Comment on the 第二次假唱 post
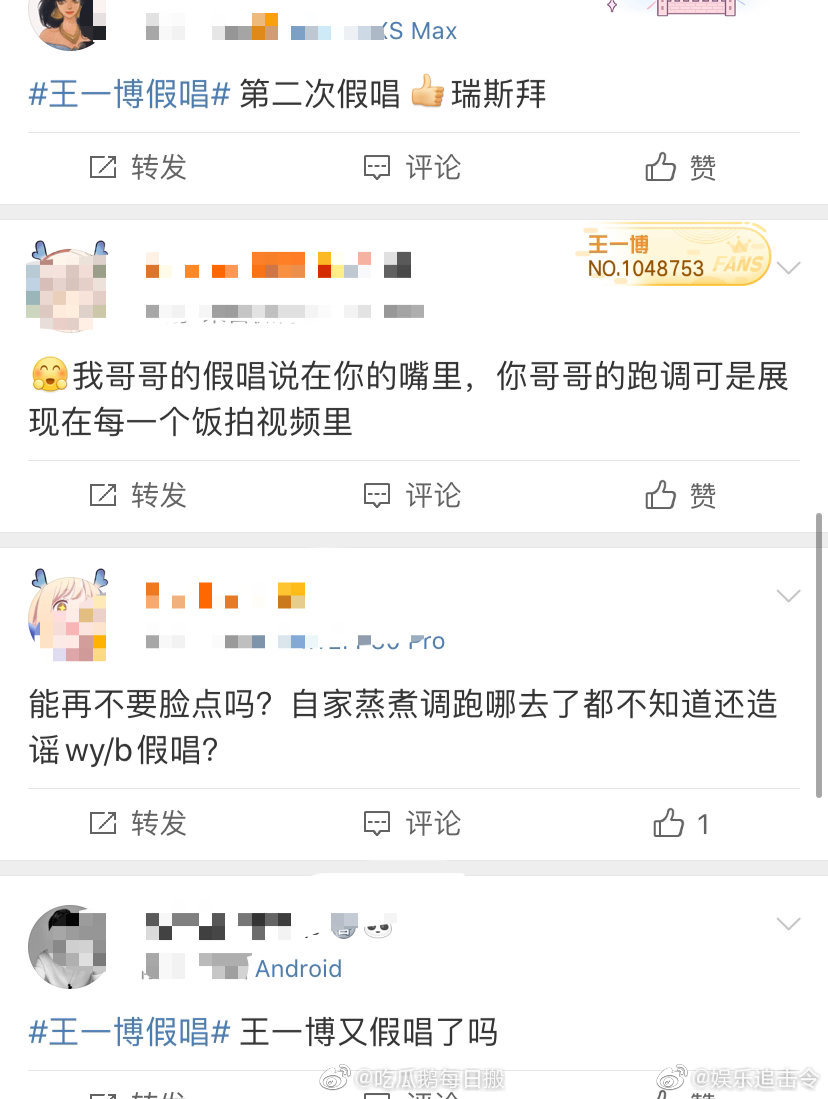Viewport: 828px width, 1099px height. click(412, 167)
